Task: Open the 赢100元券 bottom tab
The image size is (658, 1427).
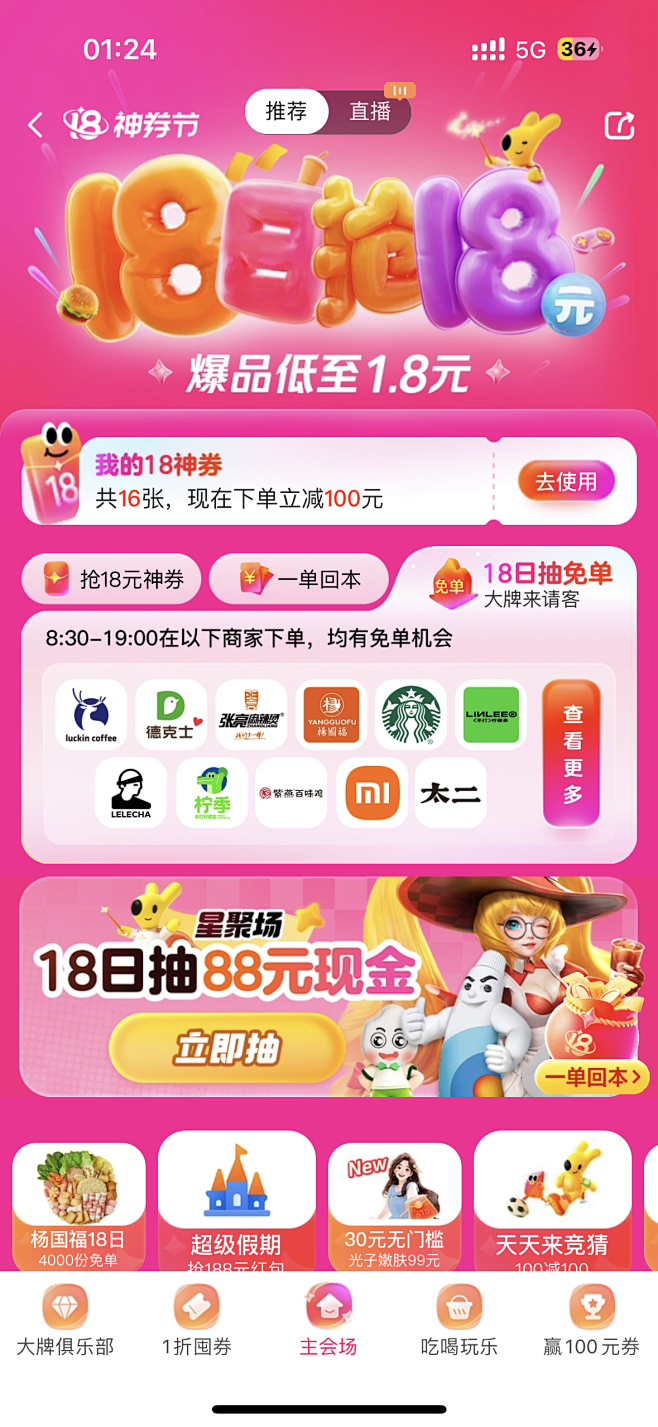Action: coord(591,1321)
